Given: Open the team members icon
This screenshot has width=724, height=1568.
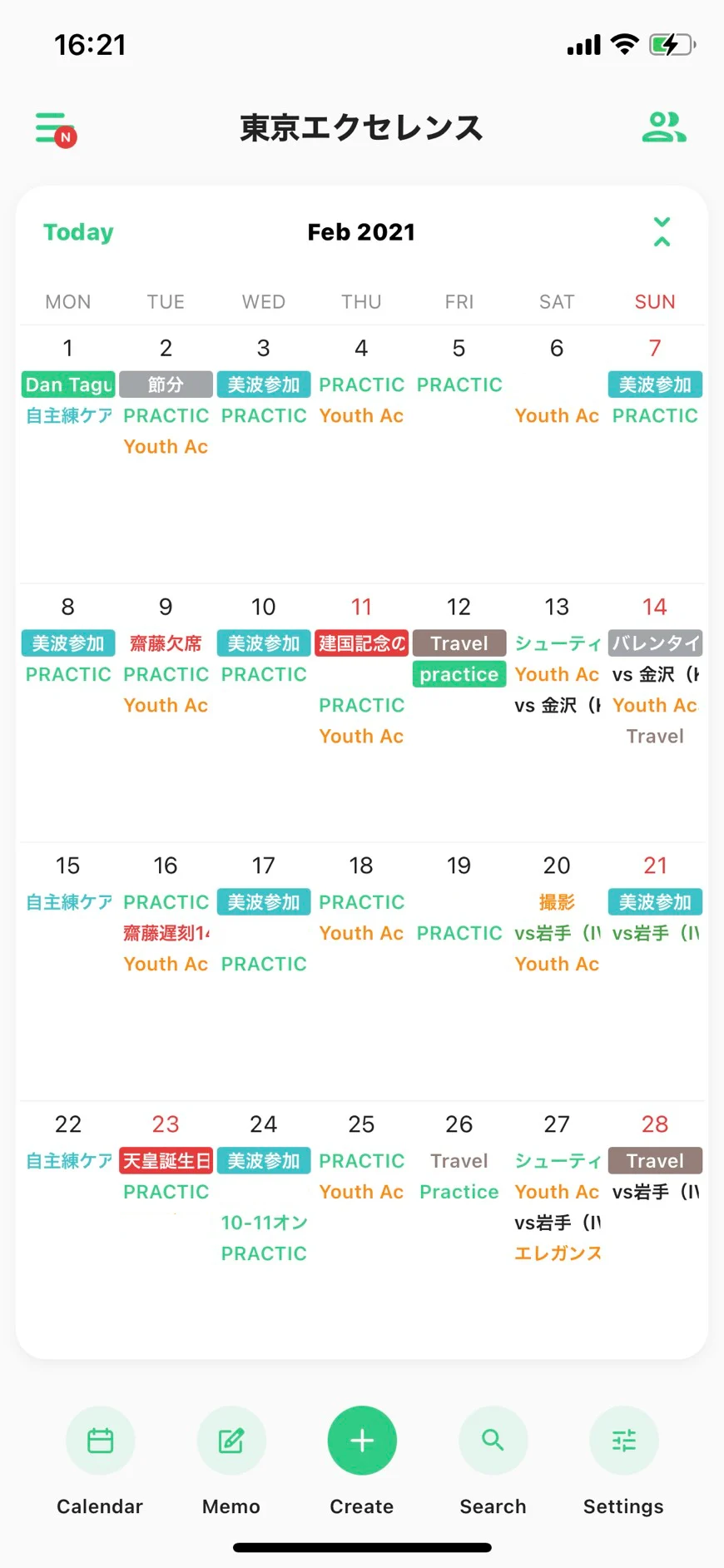Looking at the screenshot, I should coord(663,127).
